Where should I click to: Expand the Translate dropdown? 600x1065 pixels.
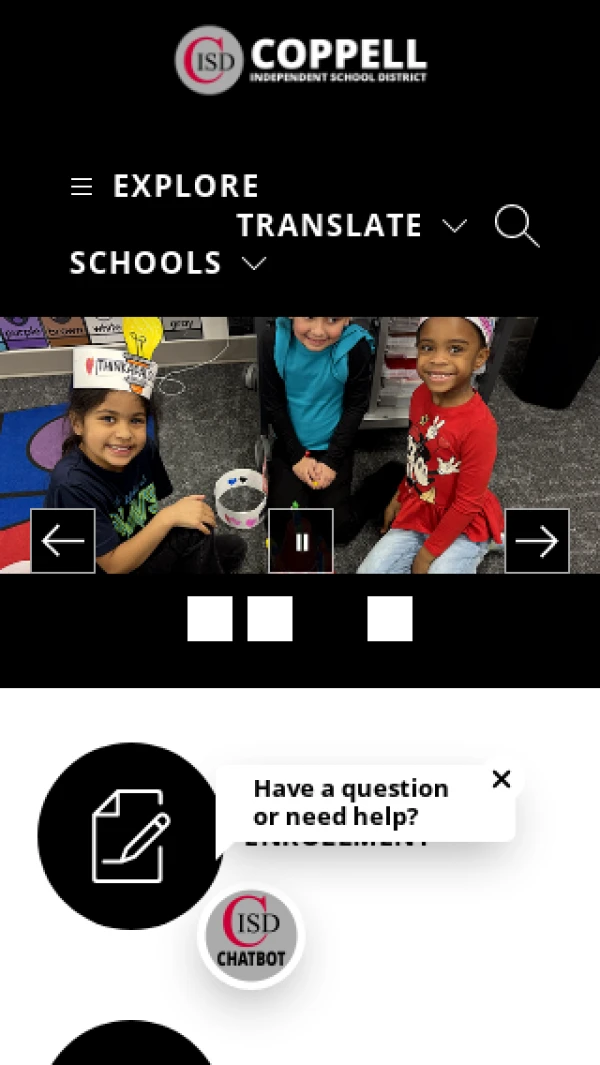pos(351,226)
